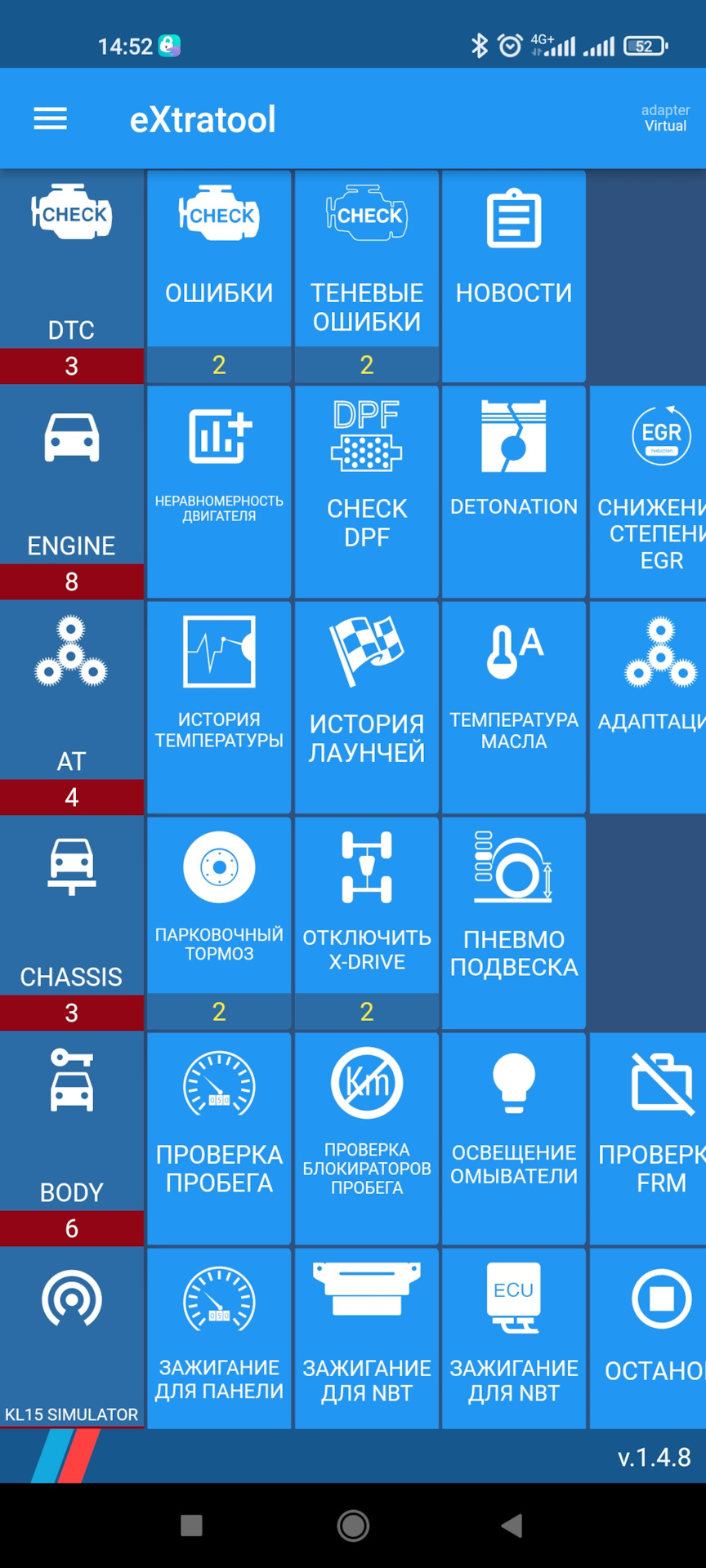Open the НОВОСТИ news tile
706x1568 pixels.
pyautogui.click(x=514, y=261)
